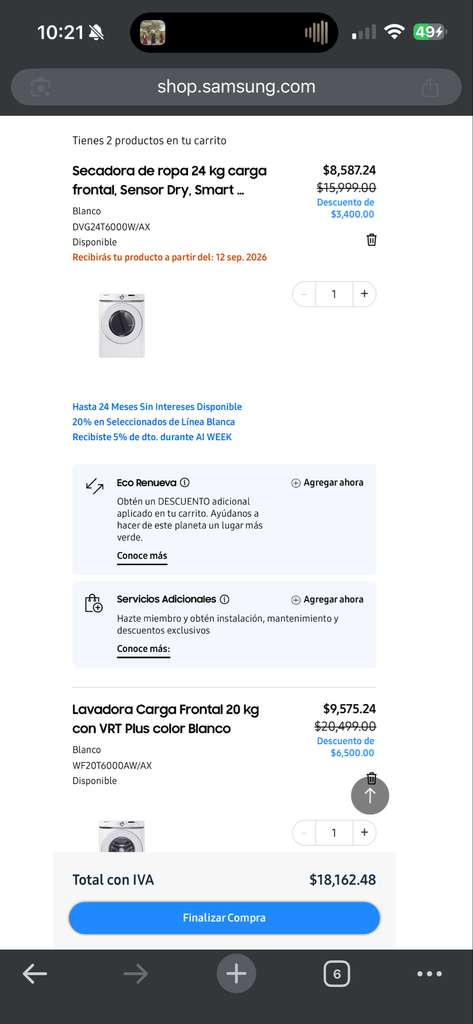Share this page from the browser bar

coord(429,87)
